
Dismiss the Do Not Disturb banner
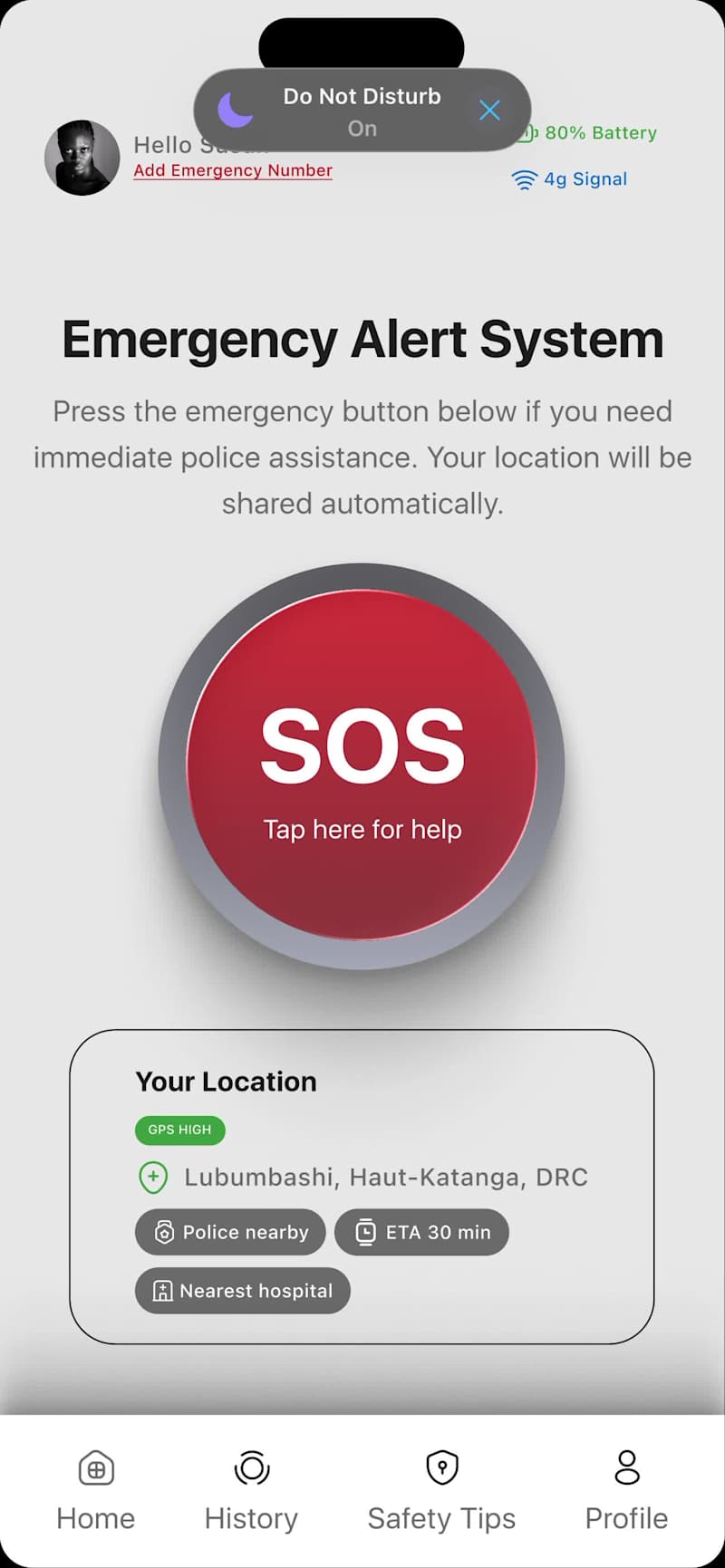click(x=489, y=111)
